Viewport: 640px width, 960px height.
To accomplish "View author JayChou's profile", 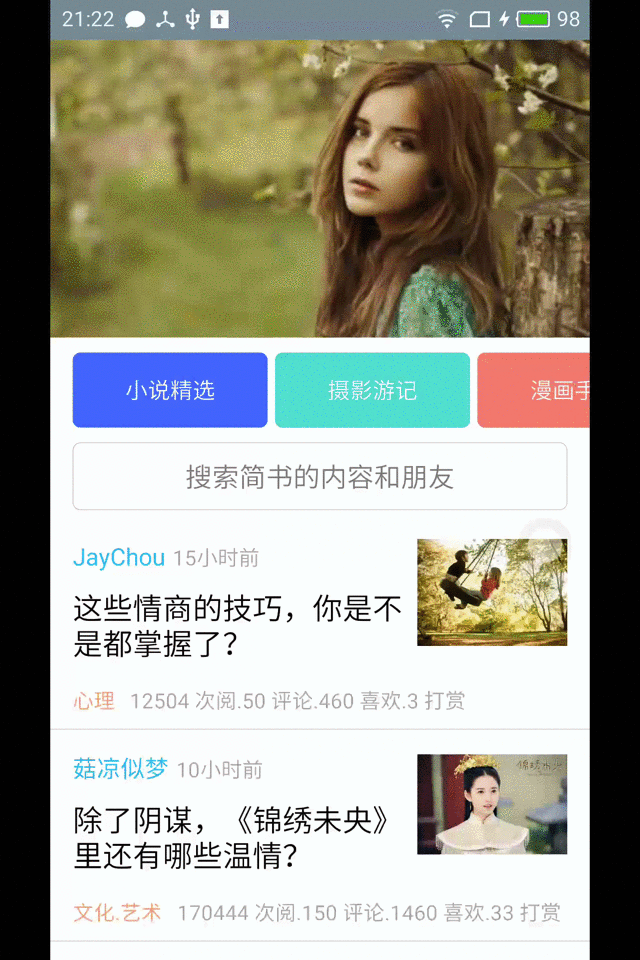I will click(118, 558).
